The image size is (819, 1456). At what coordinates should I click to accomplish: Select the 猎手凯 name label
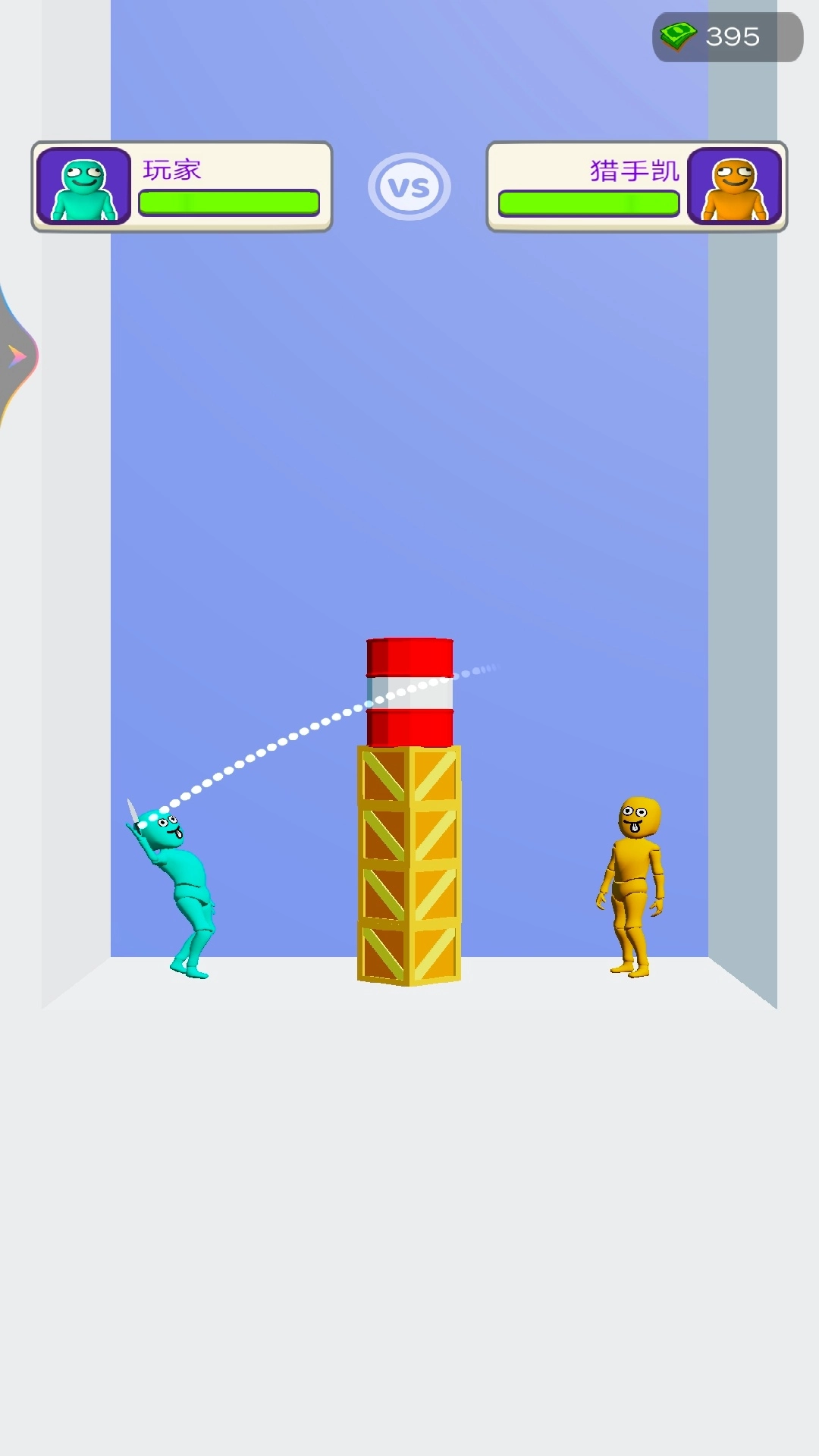tap(635, 170)
